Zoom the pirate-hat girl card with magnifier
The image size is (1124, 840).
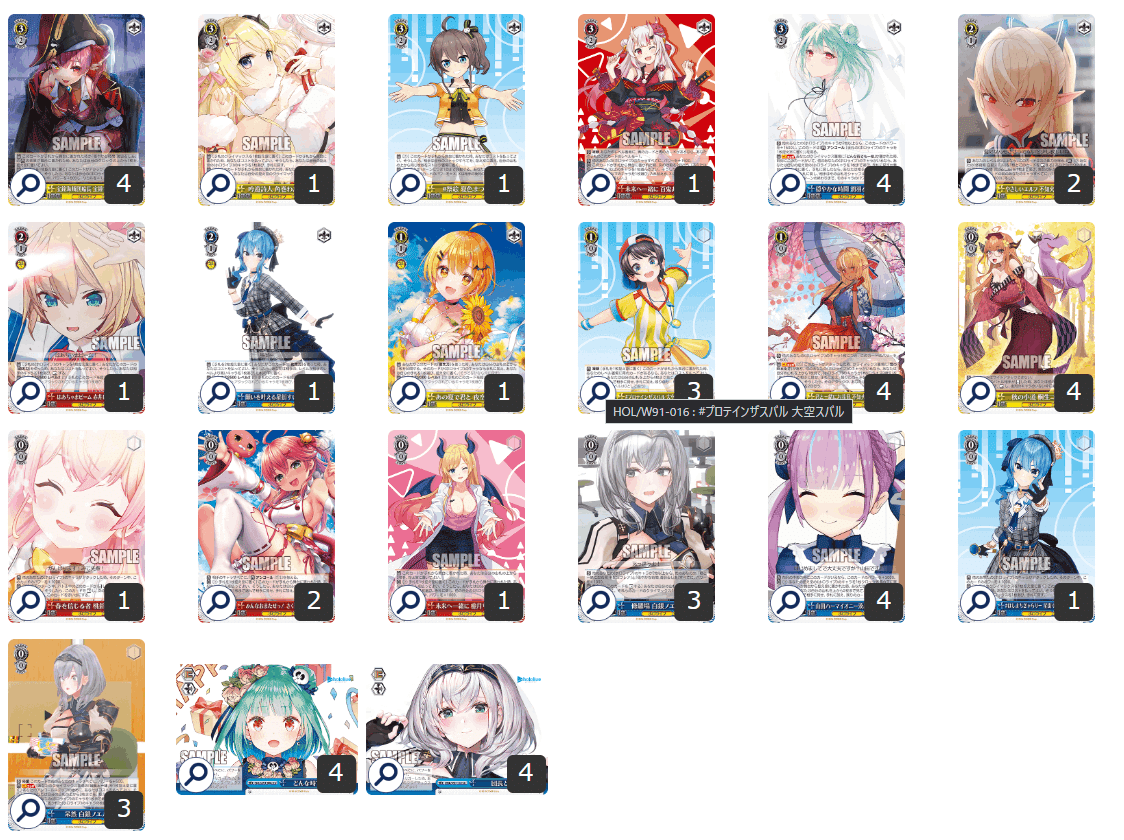(29, 185)
